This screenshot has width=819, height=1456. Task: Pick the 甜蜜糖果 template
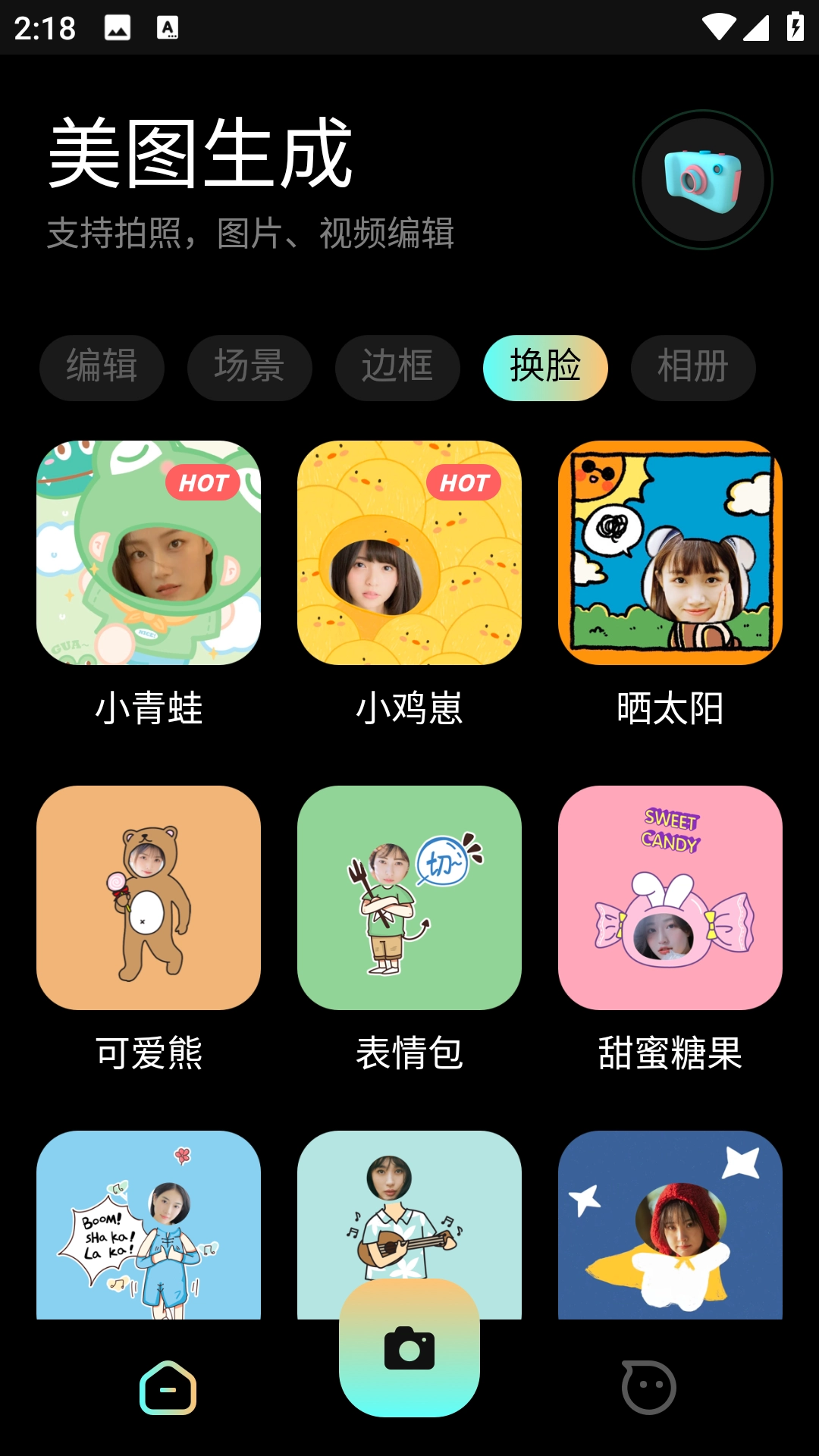[670, 898]
